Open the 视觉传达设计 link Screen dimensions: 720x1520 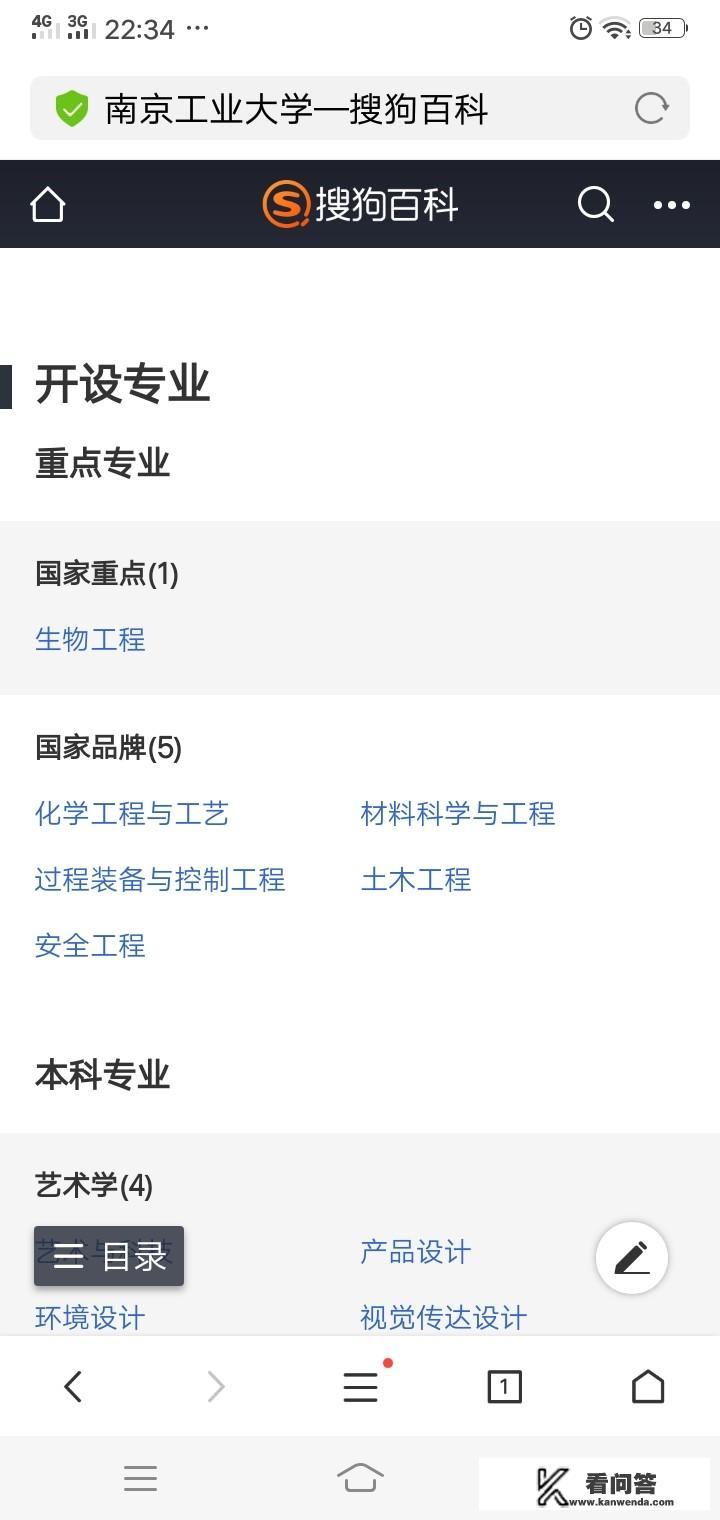(442, 1318)
